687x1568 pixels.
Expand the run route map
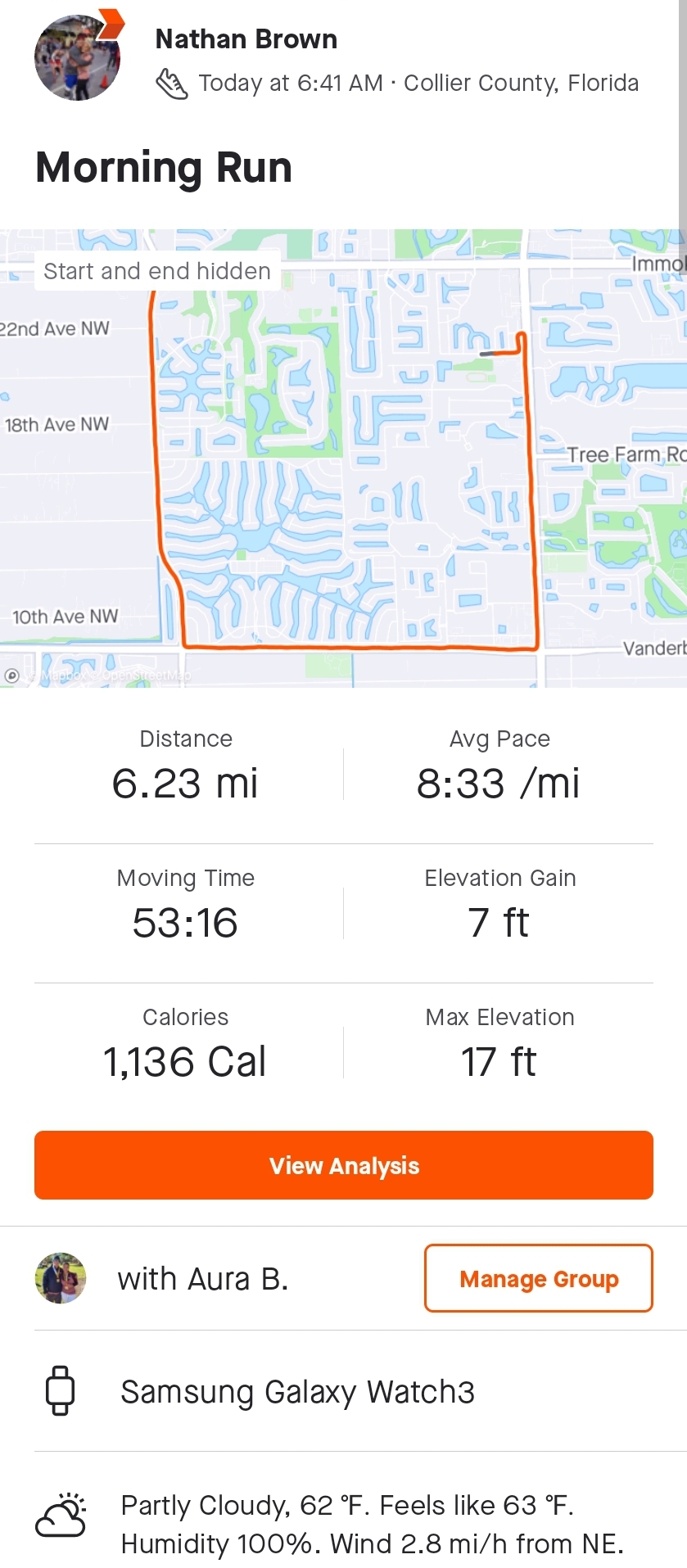coord(343,458)
